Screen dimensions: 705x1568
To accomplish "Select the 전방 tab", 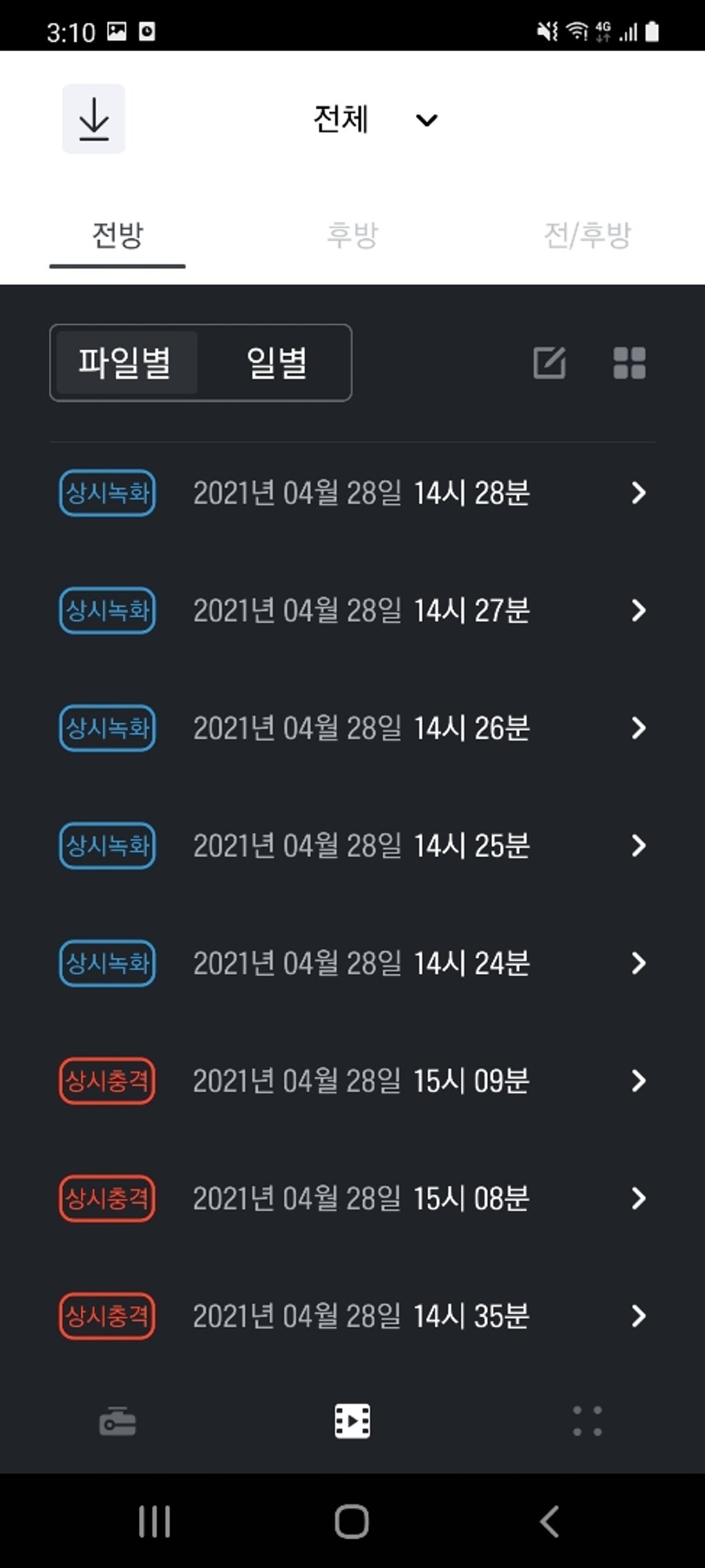I will pyautogui.click(x=117, y=235).
